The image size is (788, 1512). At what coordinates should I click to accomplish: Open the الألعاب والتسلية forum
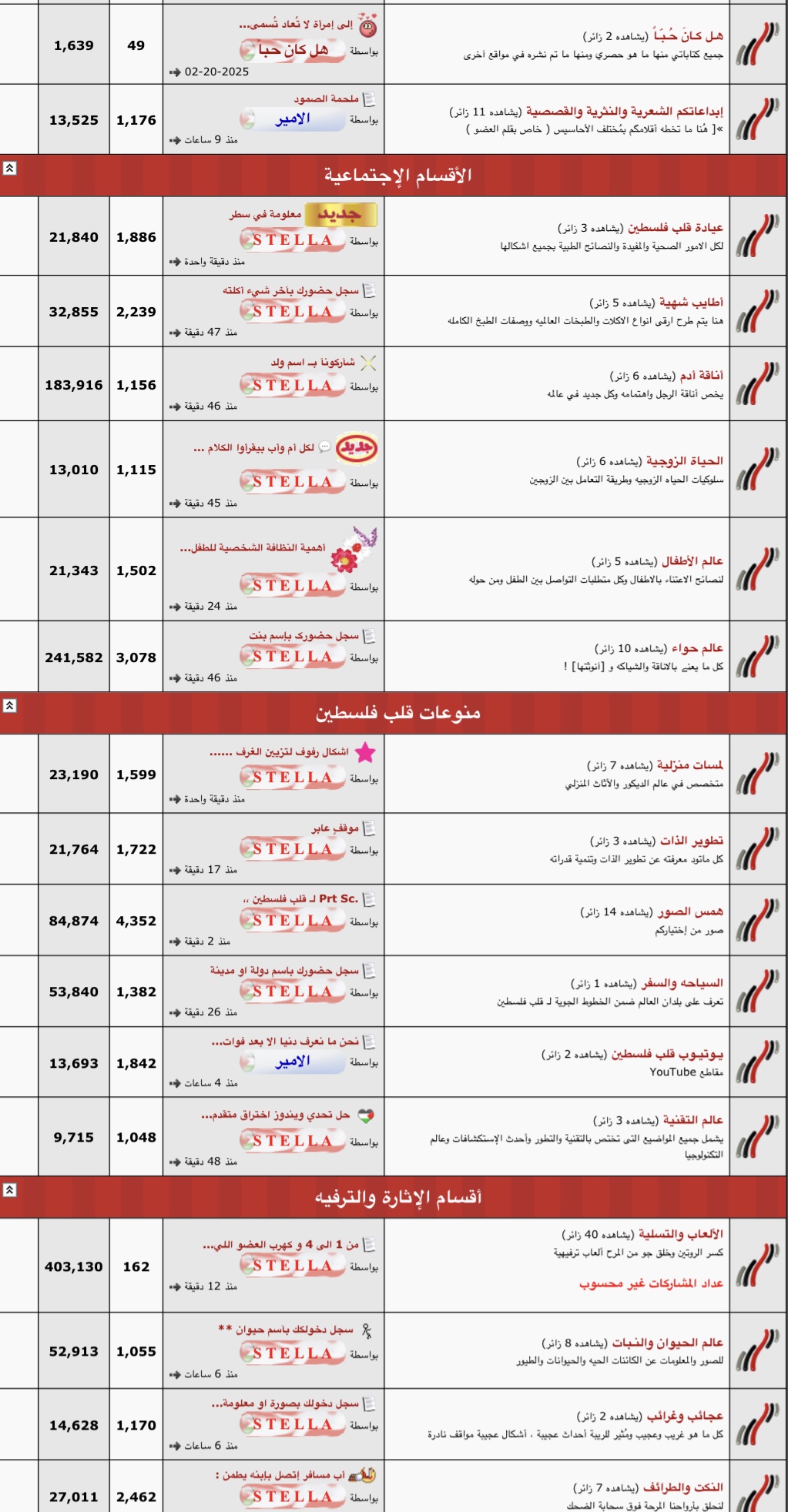click(x=681, y=1234)
